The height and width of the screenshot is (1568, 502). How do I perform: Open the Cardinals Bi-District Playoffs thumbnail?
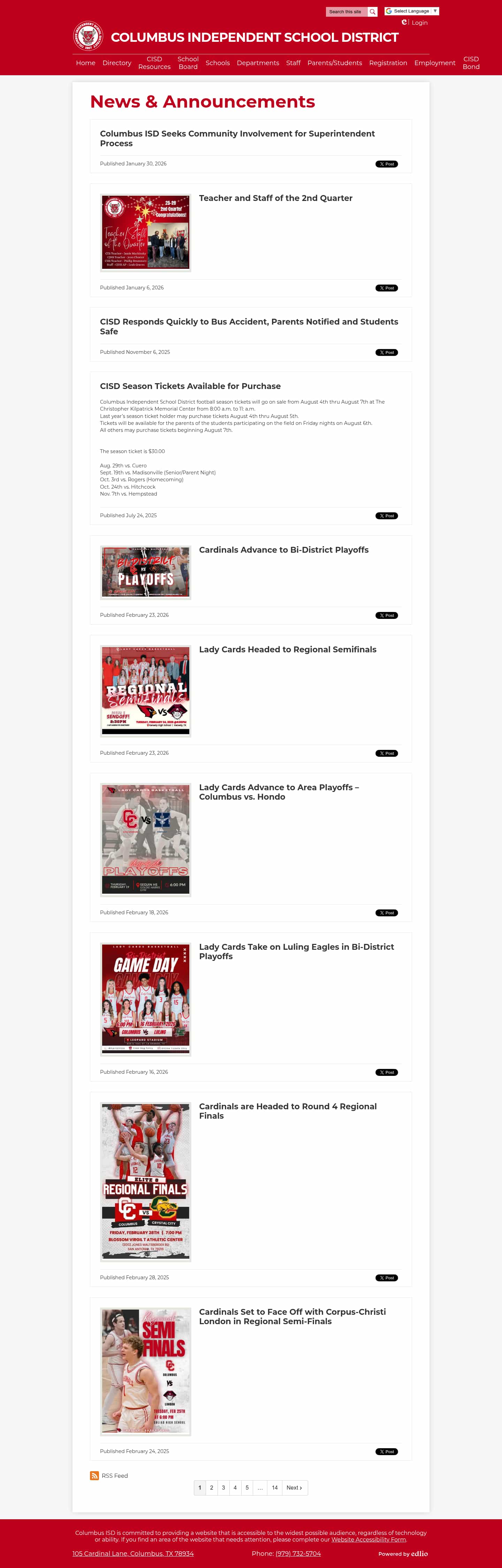(x=145, y=572)
